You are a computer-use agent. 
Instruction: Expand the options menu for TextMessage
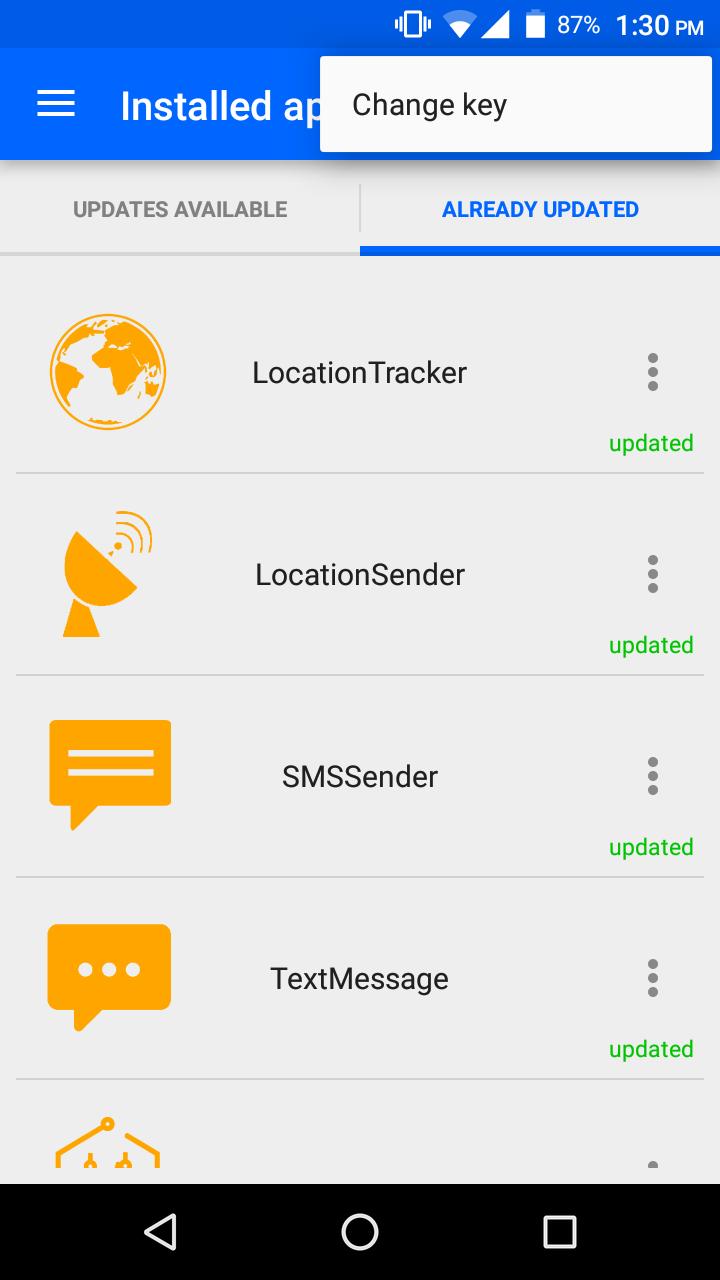click(x=653, y=978)
